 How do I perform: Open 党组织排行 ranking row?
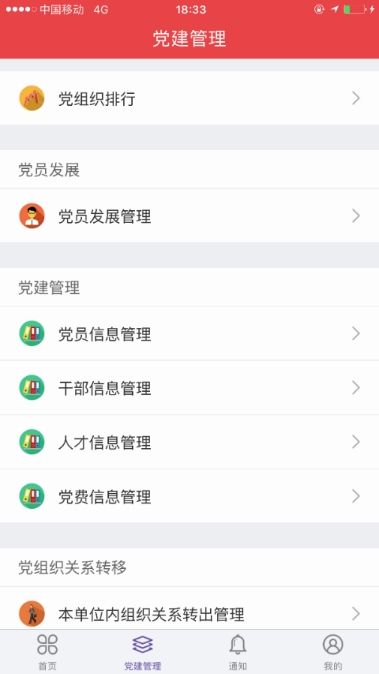pyautogui.click(x=190, y=98)
